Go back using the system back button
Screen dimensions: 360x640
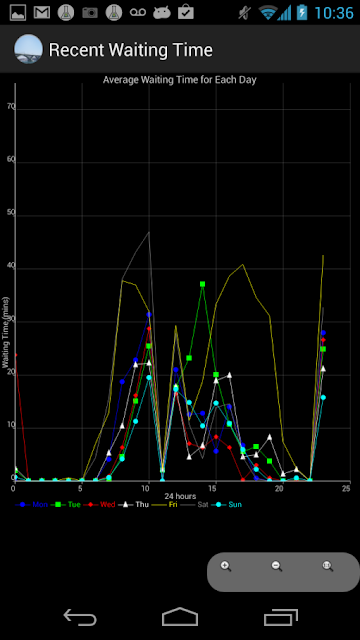[80, 617]
